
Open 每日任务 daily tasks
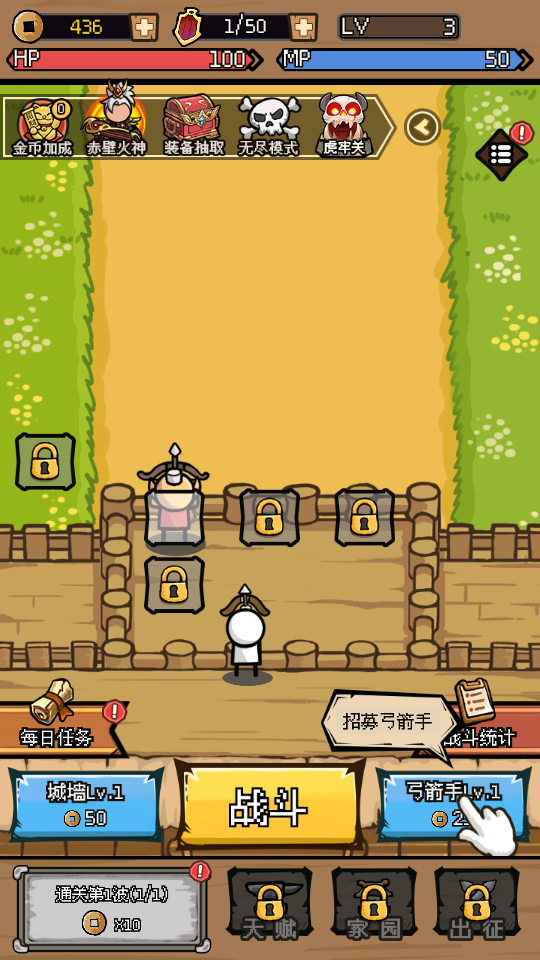tap(58, 719)
